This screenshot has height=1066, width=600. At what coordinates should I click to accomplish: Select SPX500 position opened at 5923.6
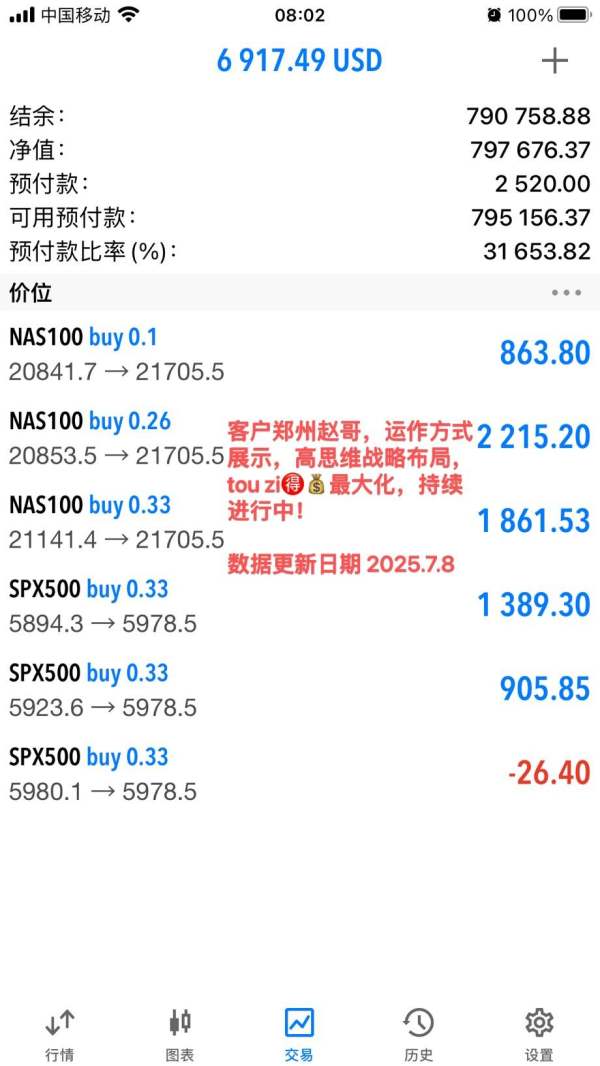click(x=300, y=689)
